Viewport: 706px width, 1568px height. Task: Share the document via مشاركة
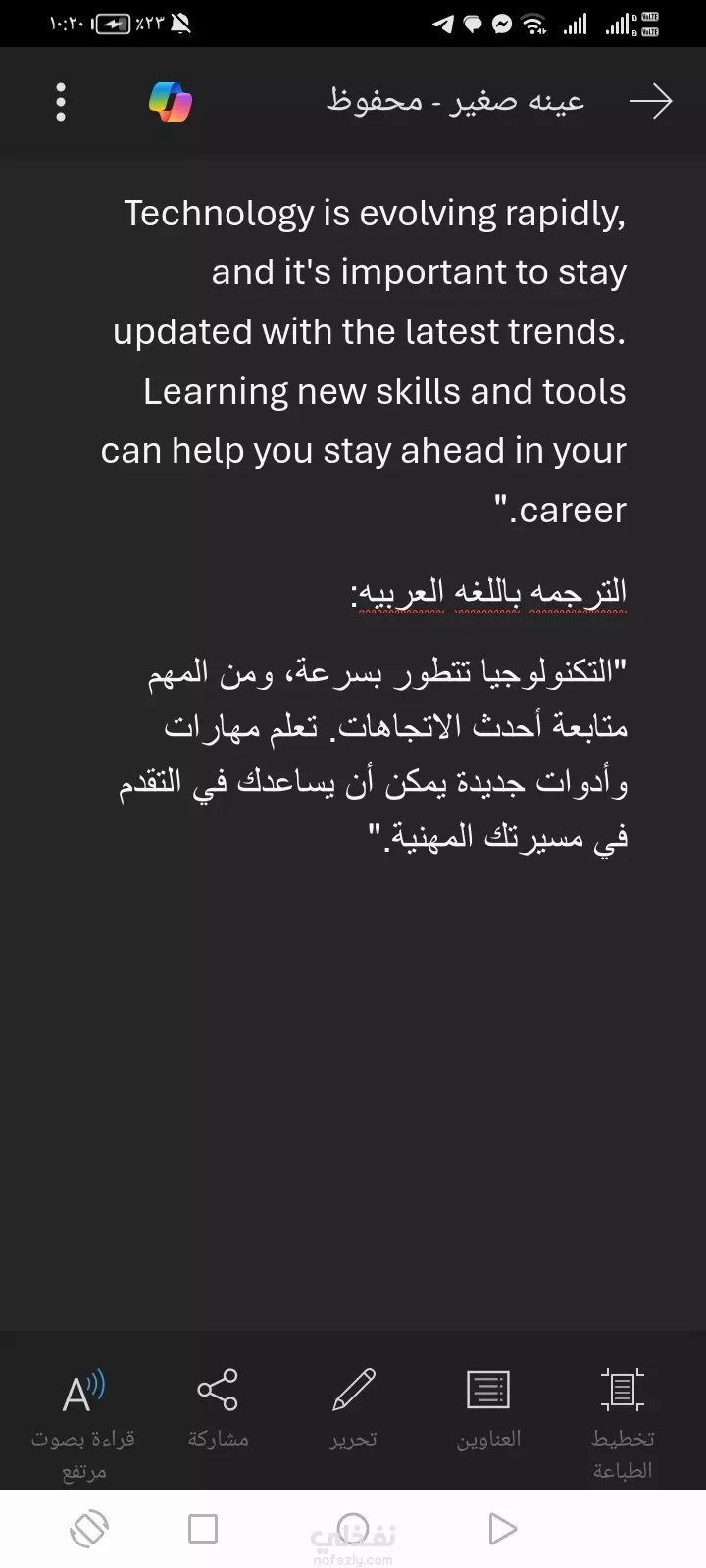point(218,1407)
